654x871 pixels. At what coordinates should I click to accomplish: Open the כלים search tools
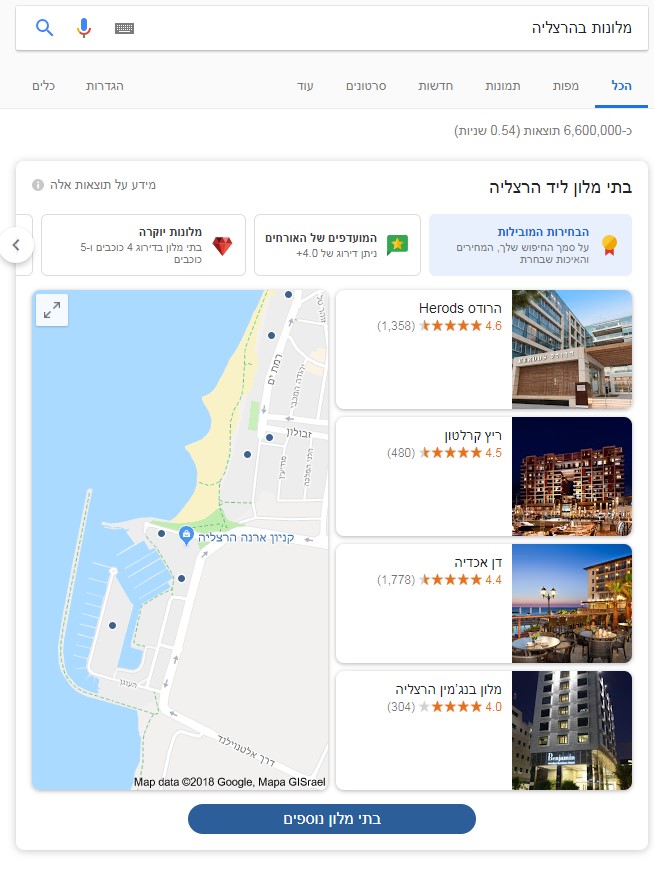[43, 86]
